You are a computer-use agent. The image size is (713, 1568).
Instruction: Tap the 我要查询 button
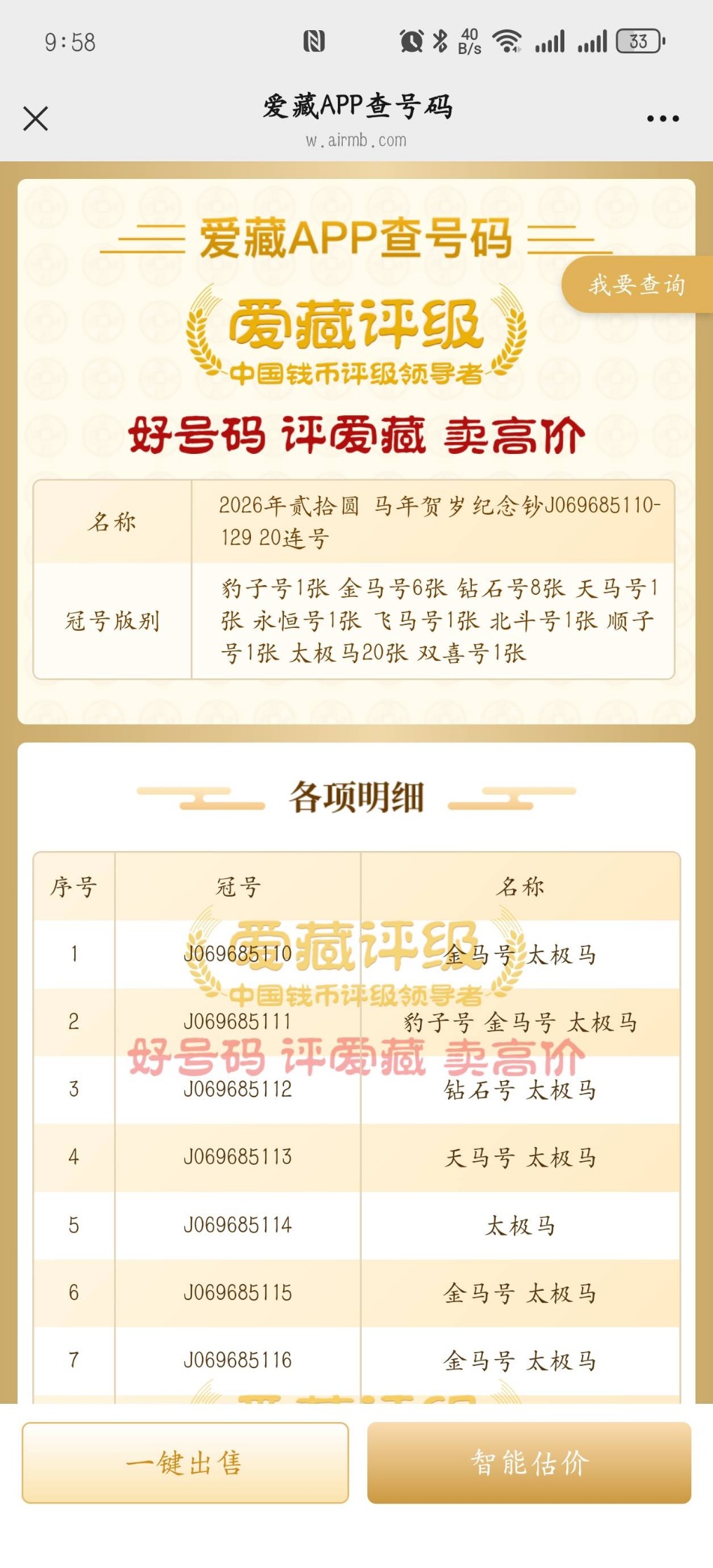pyautogui.click(x=637, y=285)
